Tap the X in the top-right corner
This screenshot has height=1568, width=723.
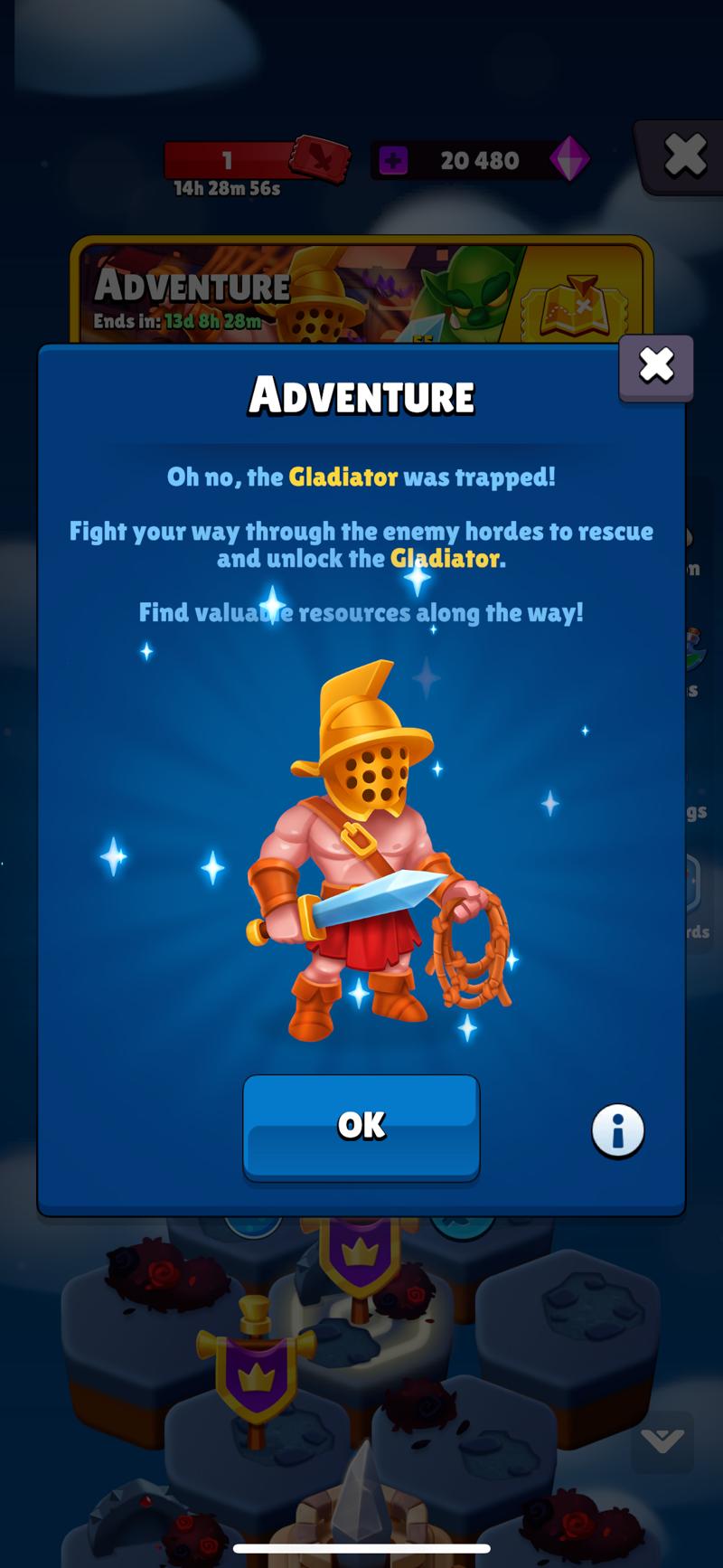(687, 156)
